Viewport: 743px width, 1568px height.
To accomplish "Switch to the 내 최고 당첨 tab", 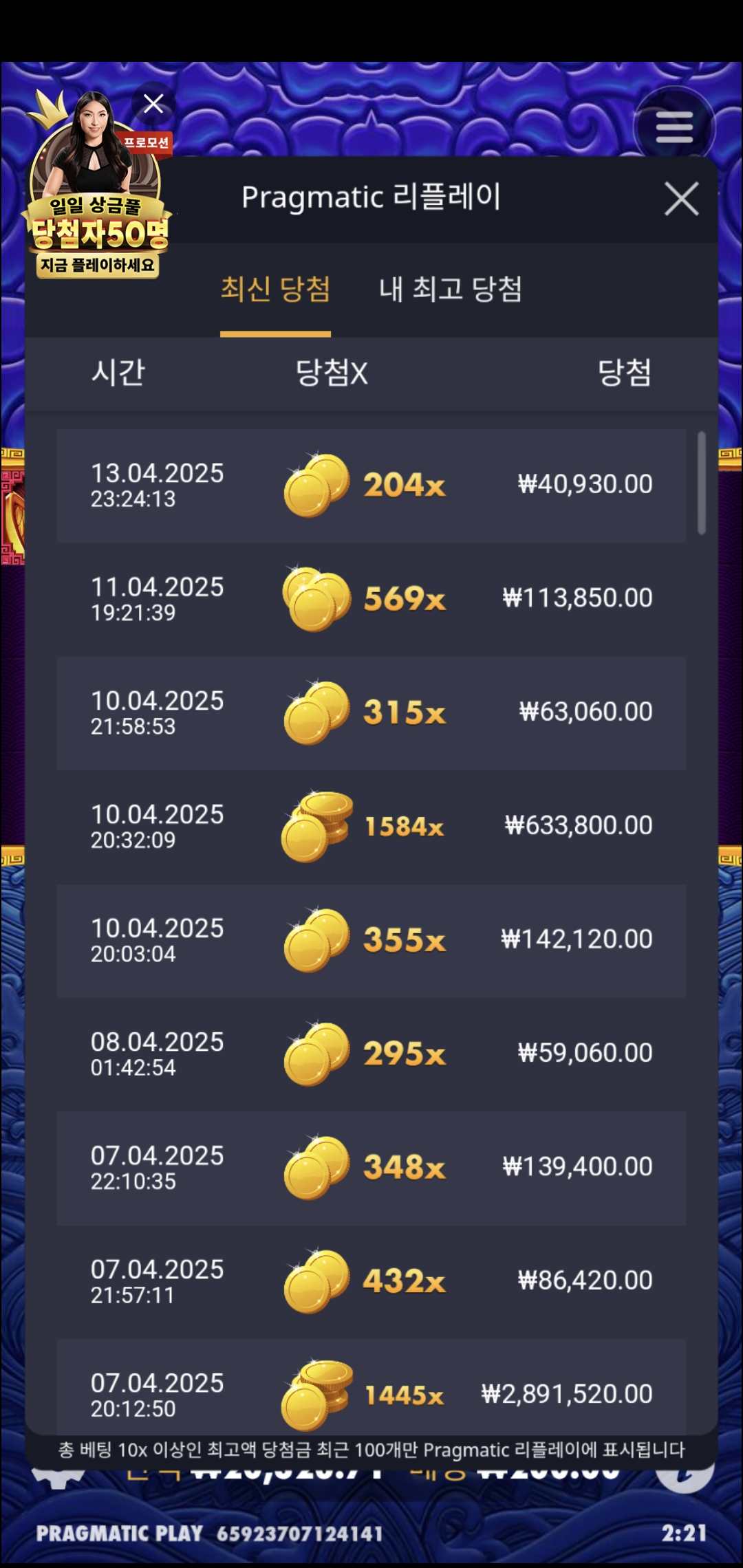I will click(x=451, y=289).
